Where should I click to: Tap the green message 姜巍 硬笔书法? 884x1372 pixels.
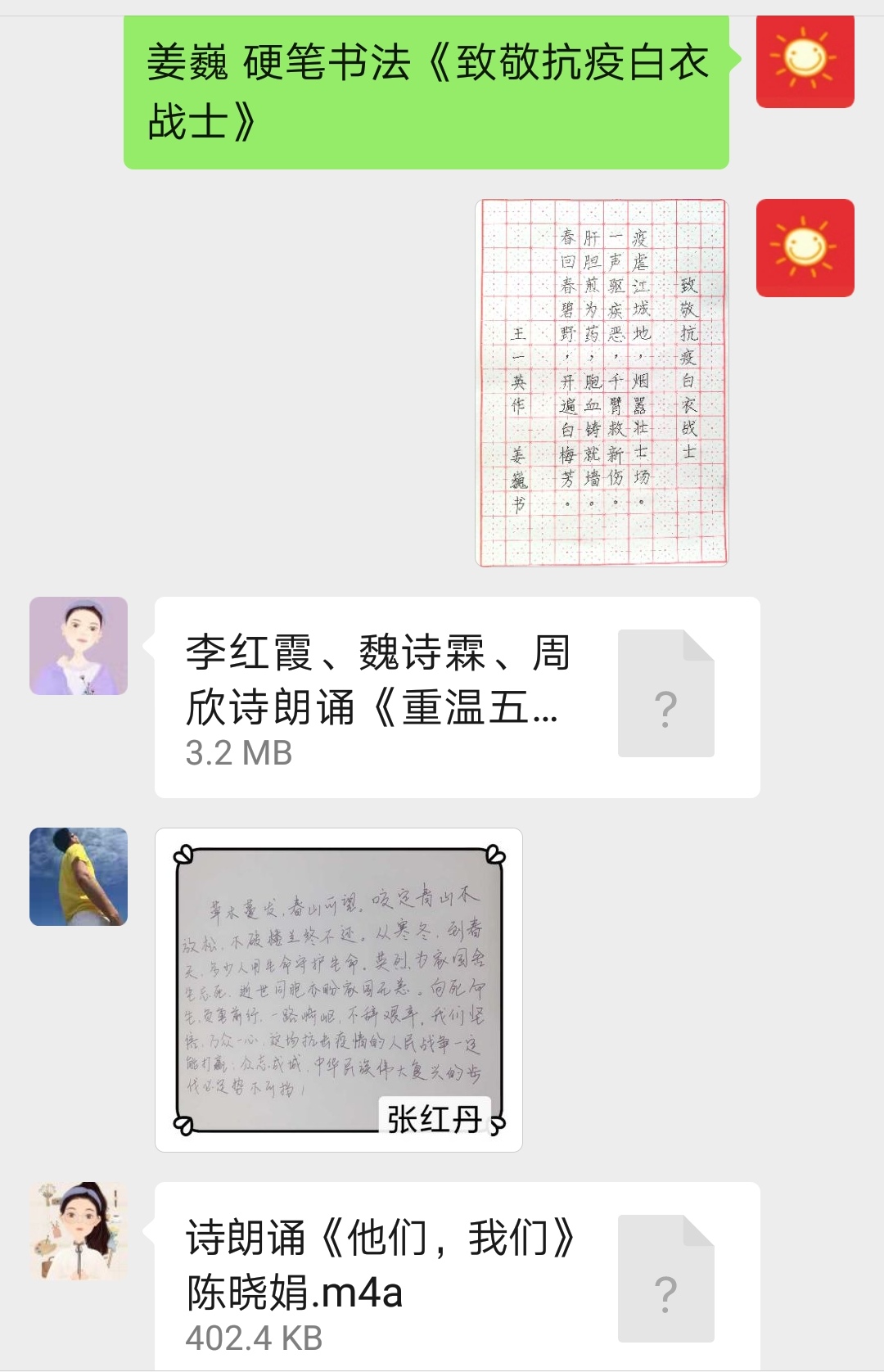click(x=426, y=92)
